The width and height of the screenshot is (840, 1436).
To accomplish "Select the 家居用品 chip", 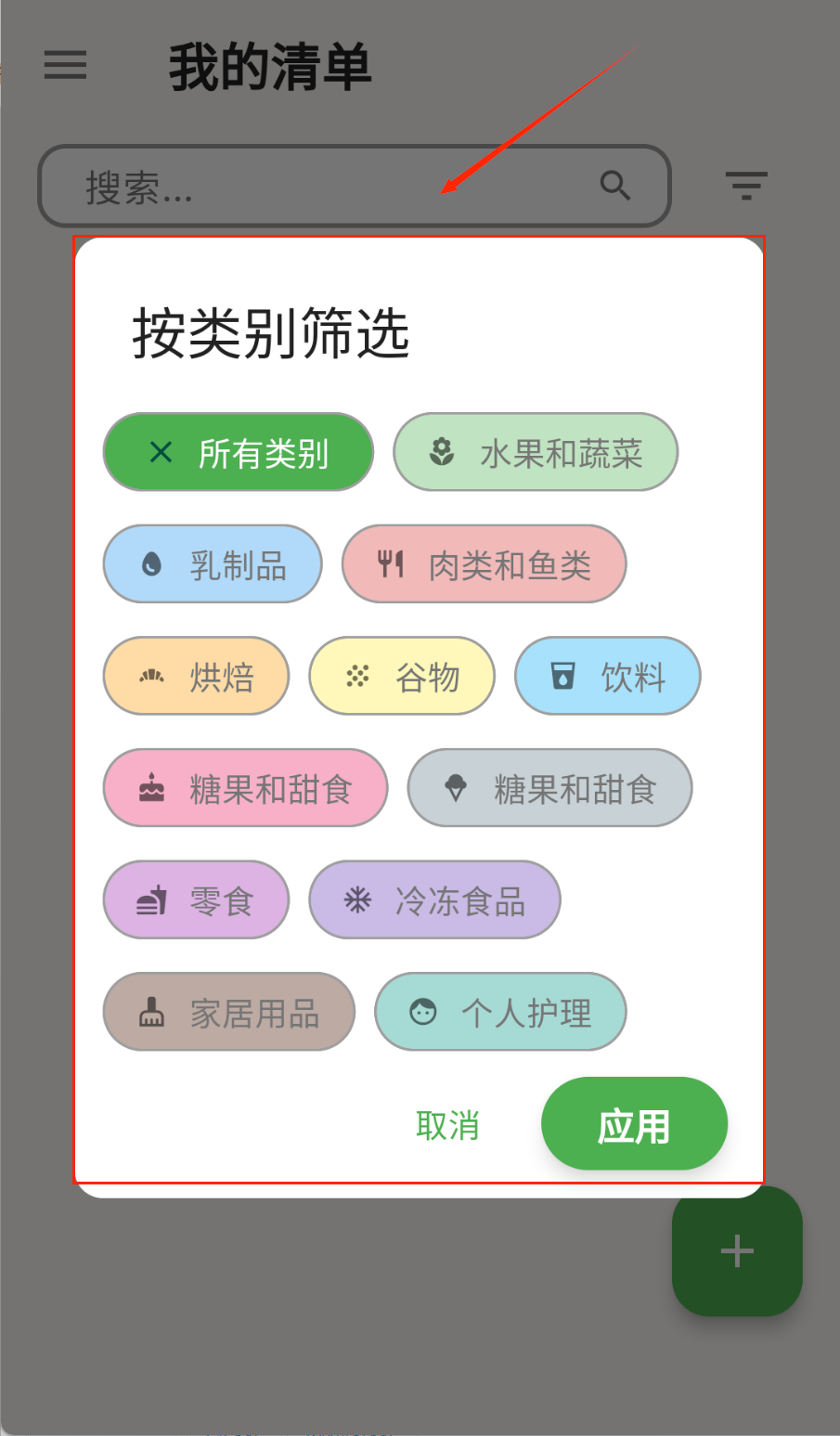I will (x=228, y=1012).
